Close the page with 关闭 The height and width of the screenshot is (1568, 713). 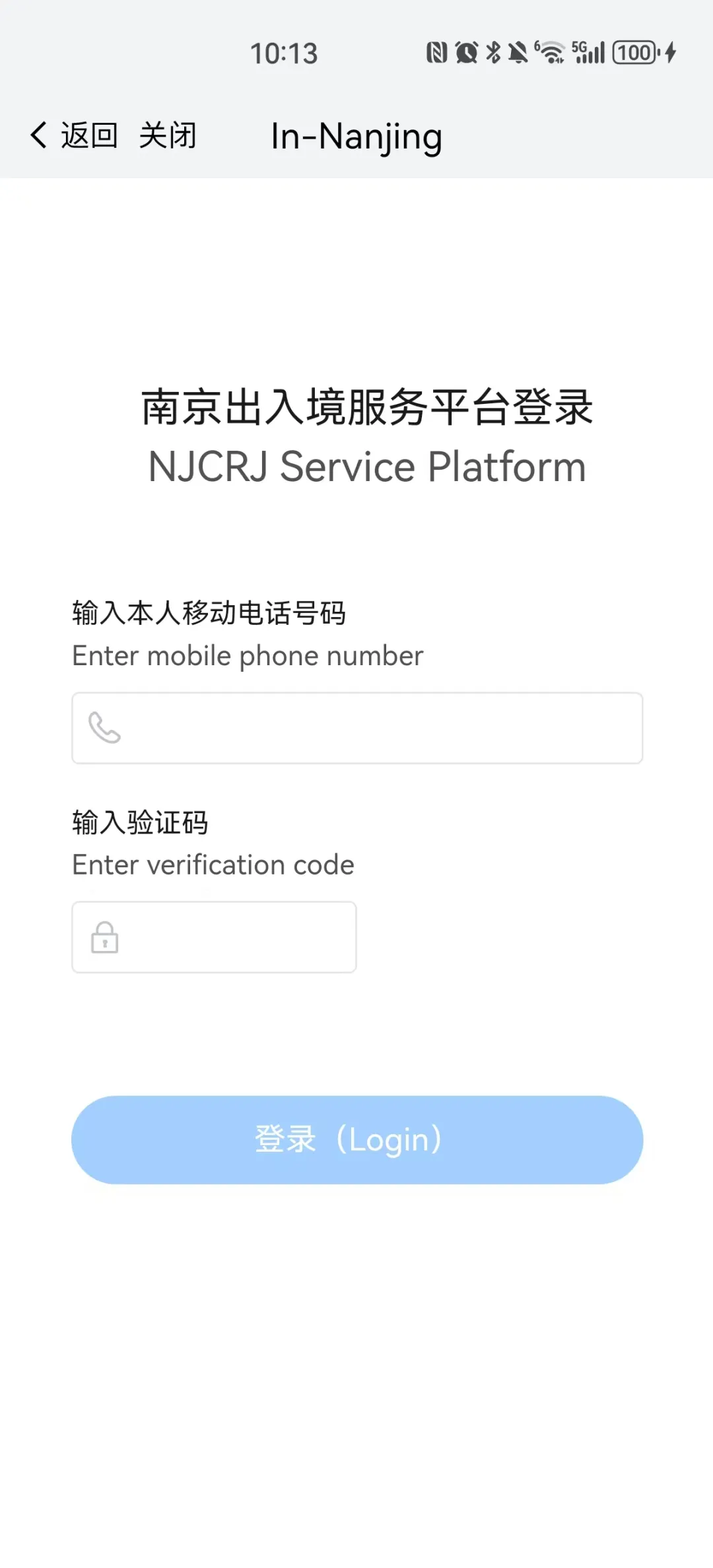pos(168,136)
